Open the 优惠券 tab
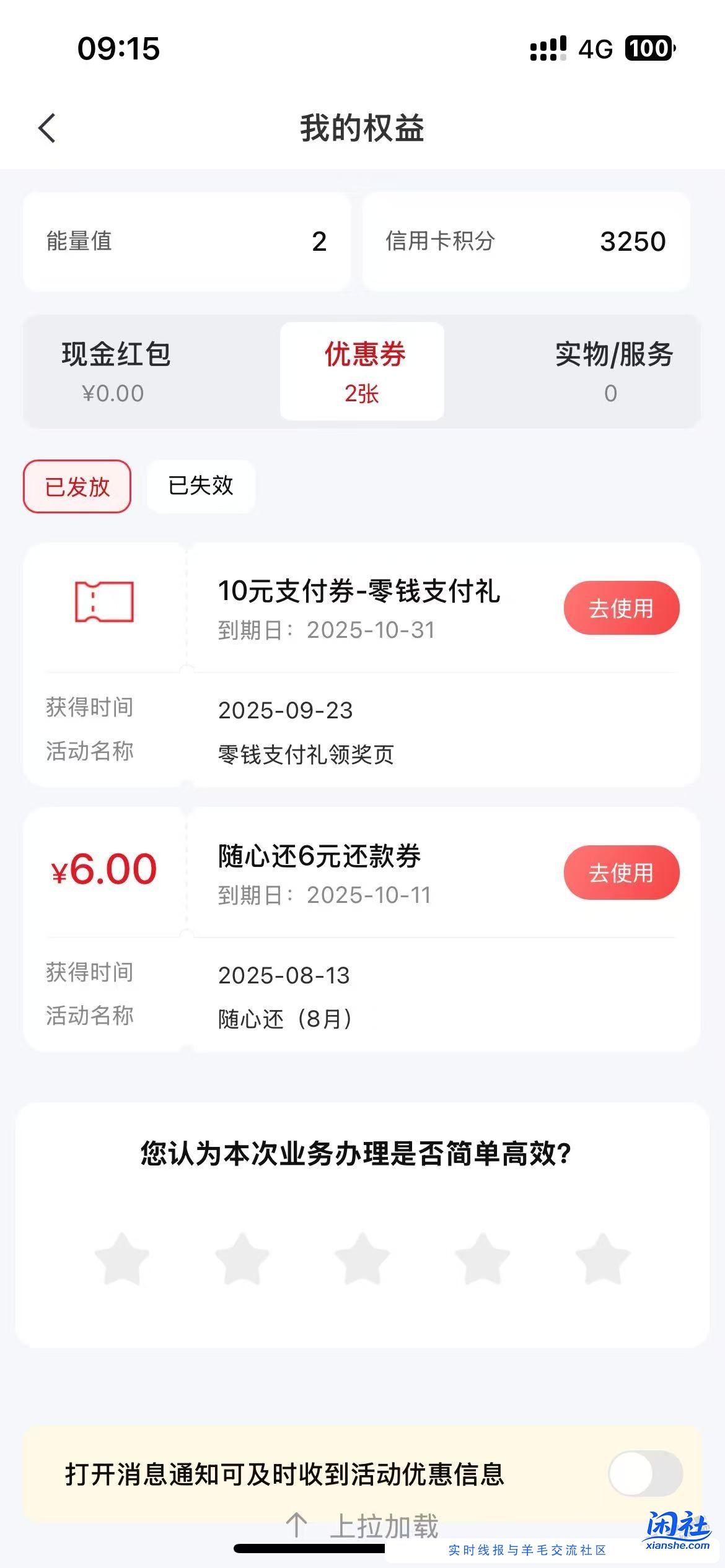Viewport: 725px width, 1568px height. click(x=362, y=370)
